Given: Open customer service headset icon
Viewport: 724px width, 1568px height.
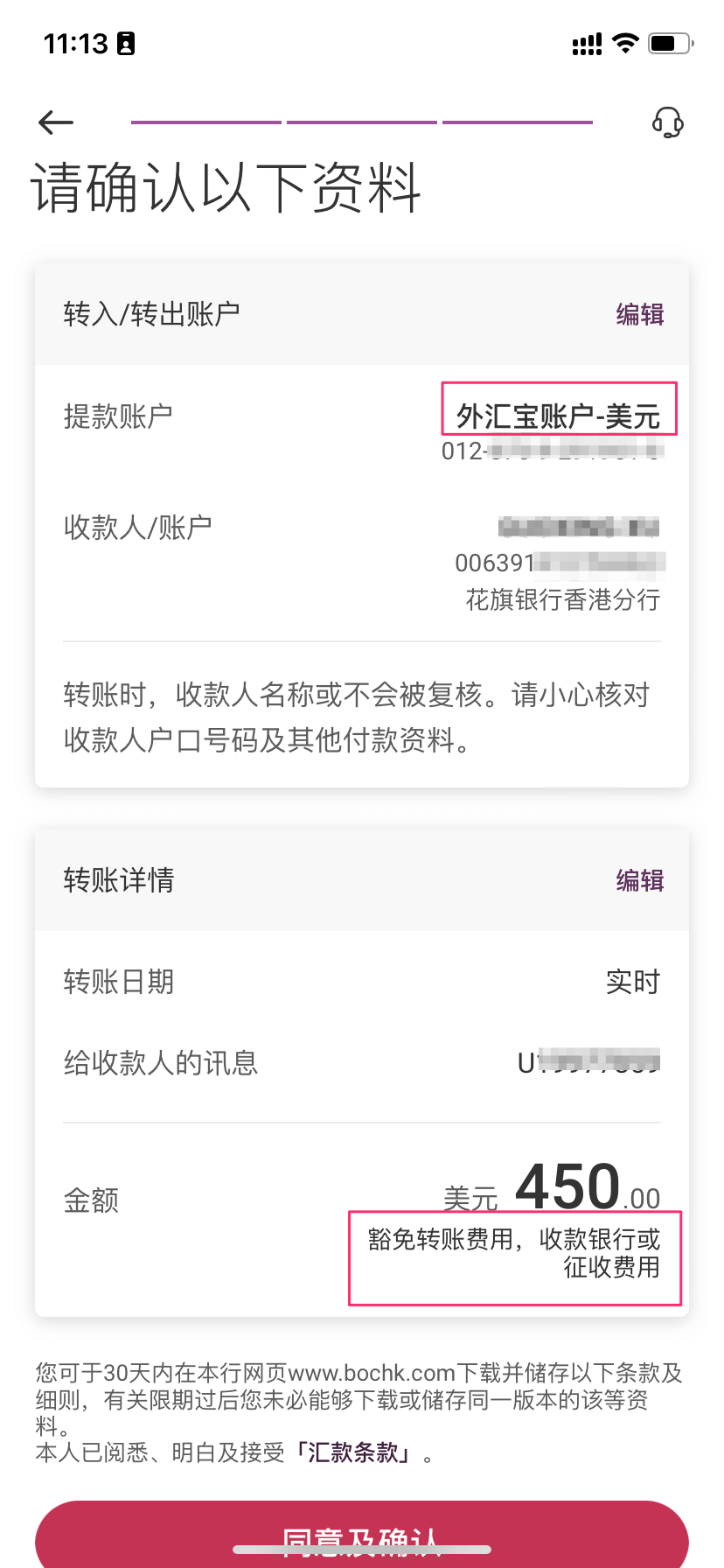Looking at the screenshot, I should tap(668, 122).
